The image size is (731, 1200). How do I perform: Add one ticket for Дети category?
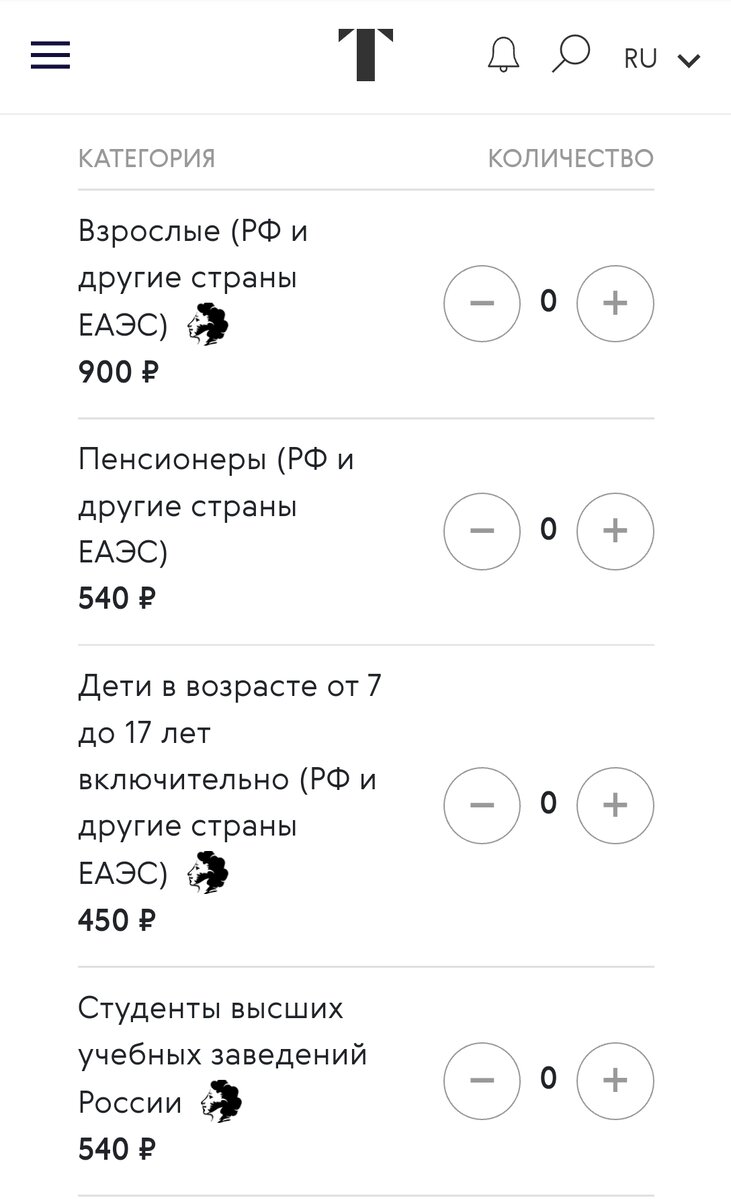click(614, 805)
